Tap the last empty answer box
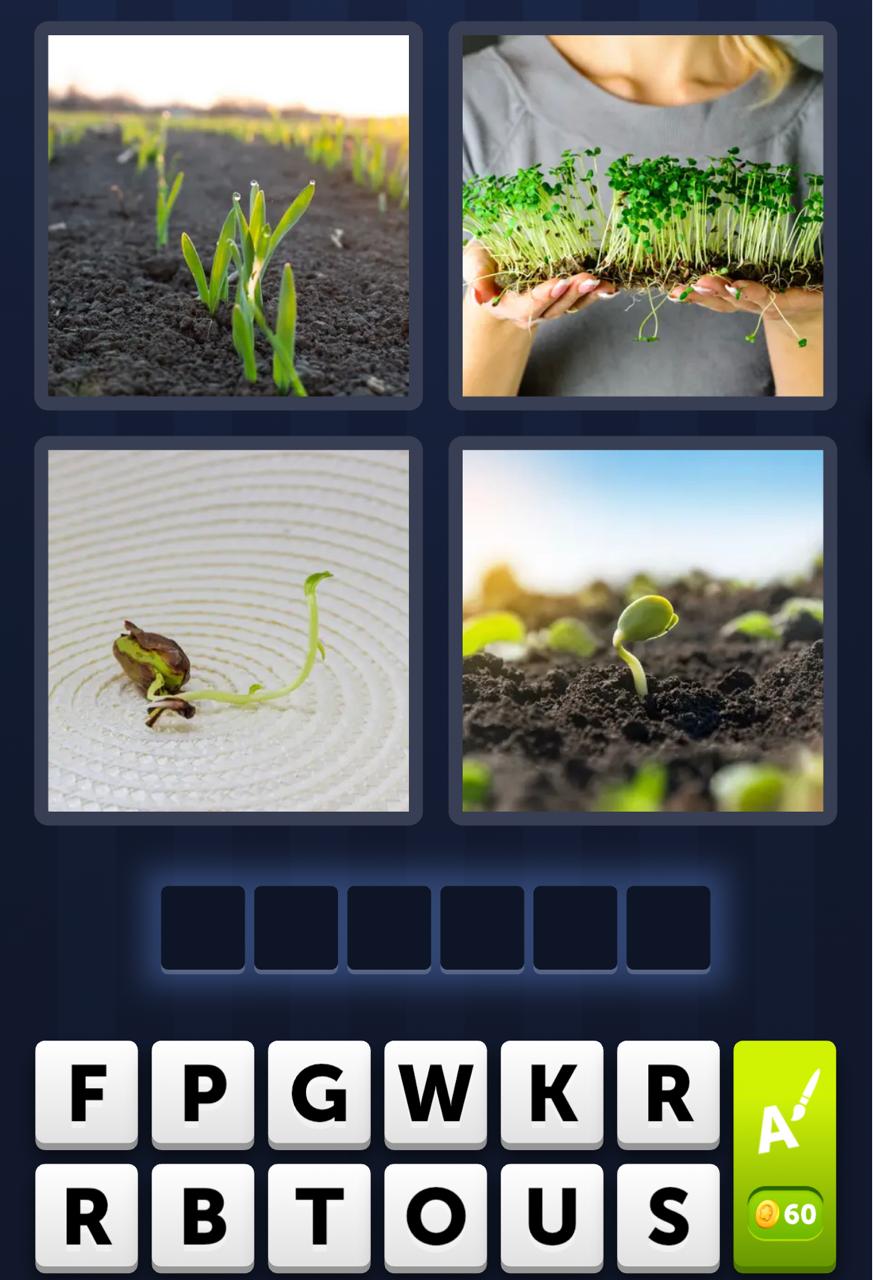The width and height of the screenshot is (873, 1280). pos(668,926)
